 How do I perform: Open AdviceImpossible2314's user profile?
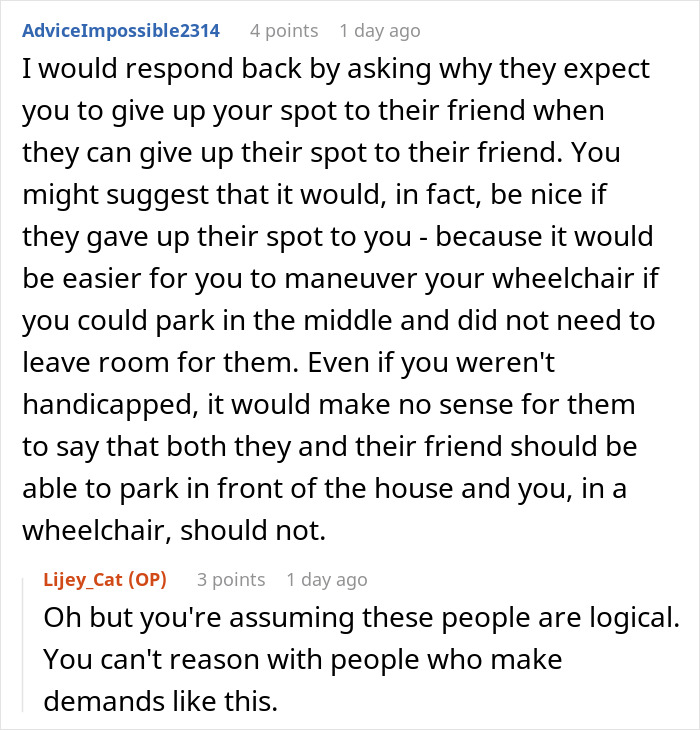121,31
